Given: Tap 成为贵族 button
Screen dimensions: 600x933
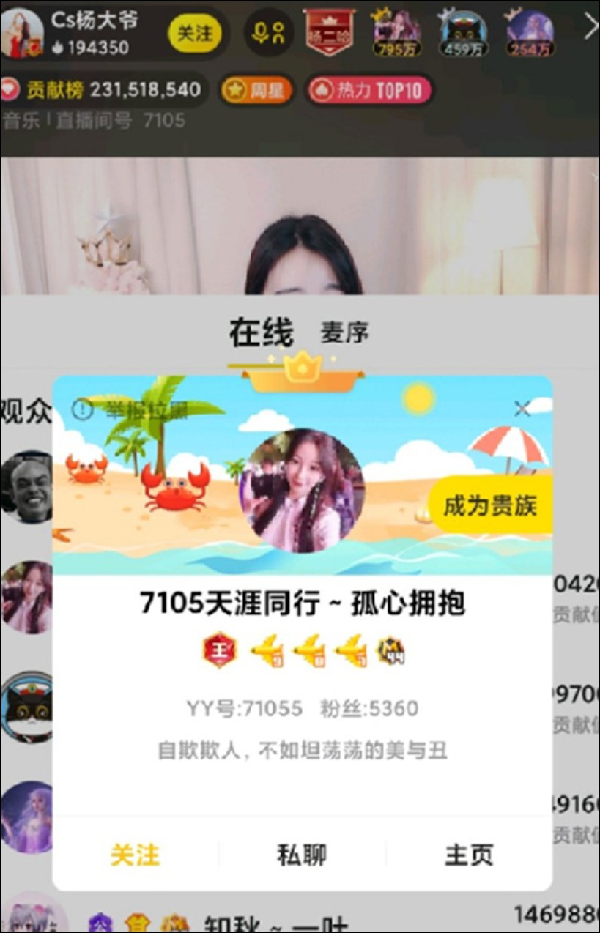Looking at the screenshot, I should pyautogui.click(x=490, y=506).
